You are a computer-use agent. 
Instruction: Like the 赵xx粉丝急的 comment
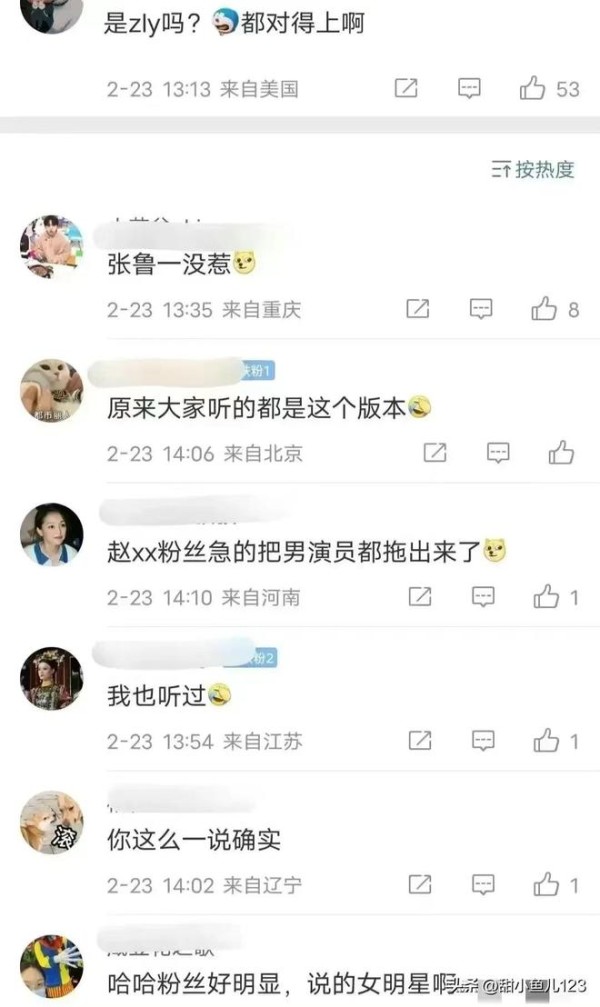click(547, 597)
